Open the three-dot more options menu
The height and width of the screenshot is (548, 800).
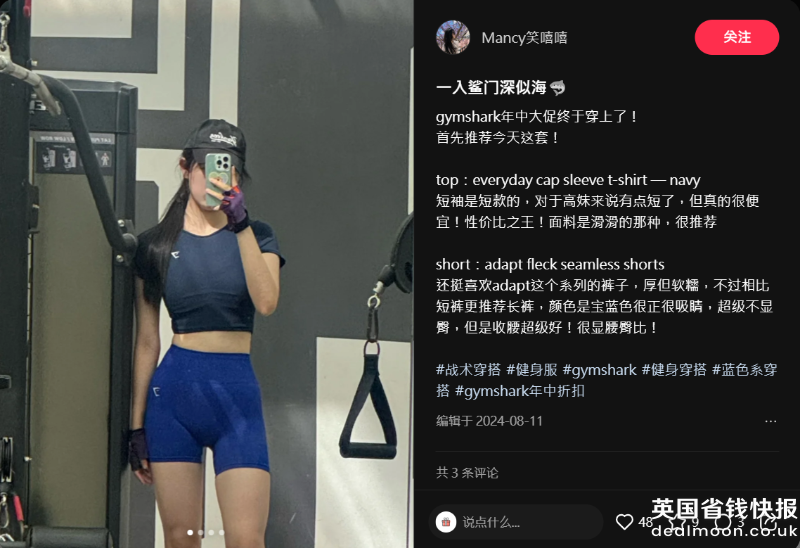coord(770,421)
